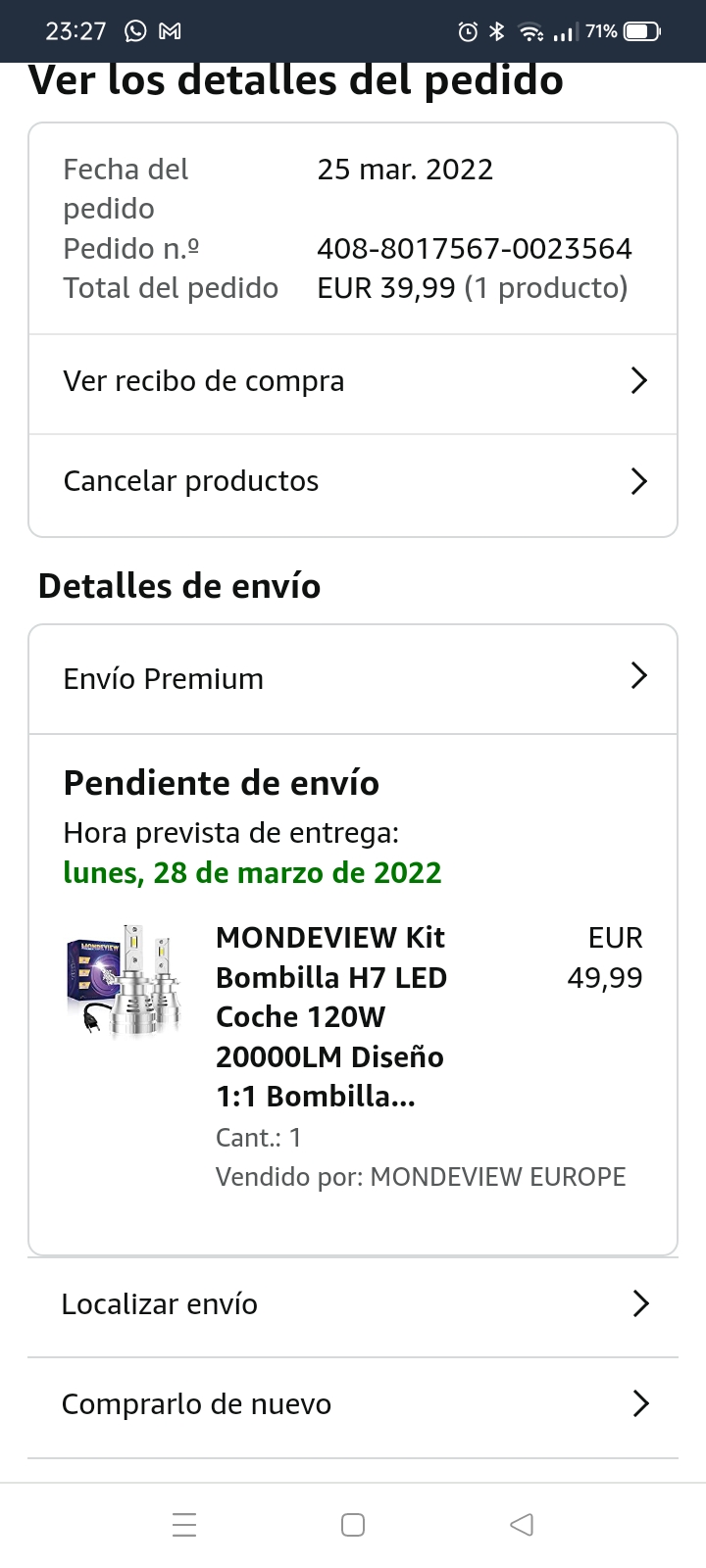Choose Comprarlo de nuevo
The image size is (706, 1568).
353,1404
